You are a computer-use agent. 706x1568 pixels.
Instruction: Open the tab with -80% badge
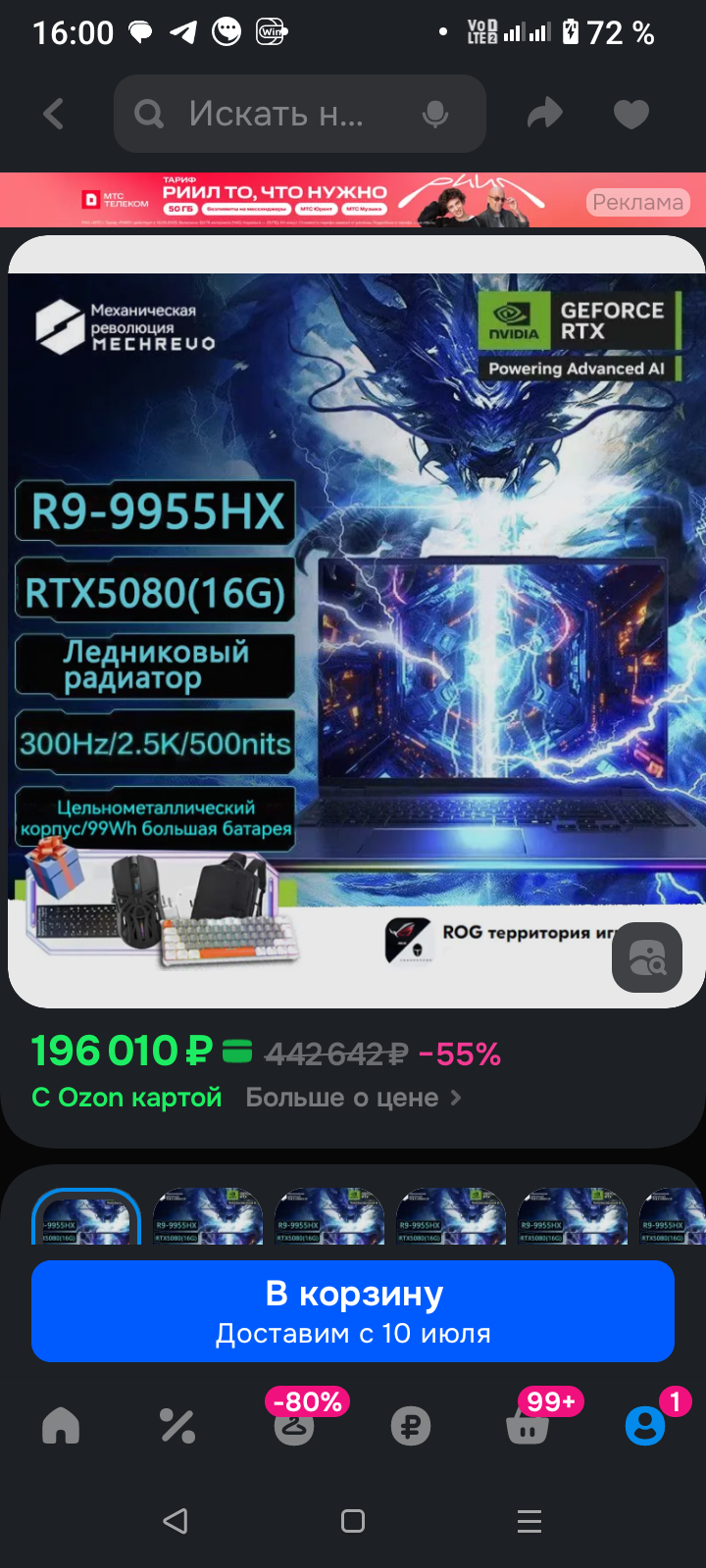[x=294, y=1426]
